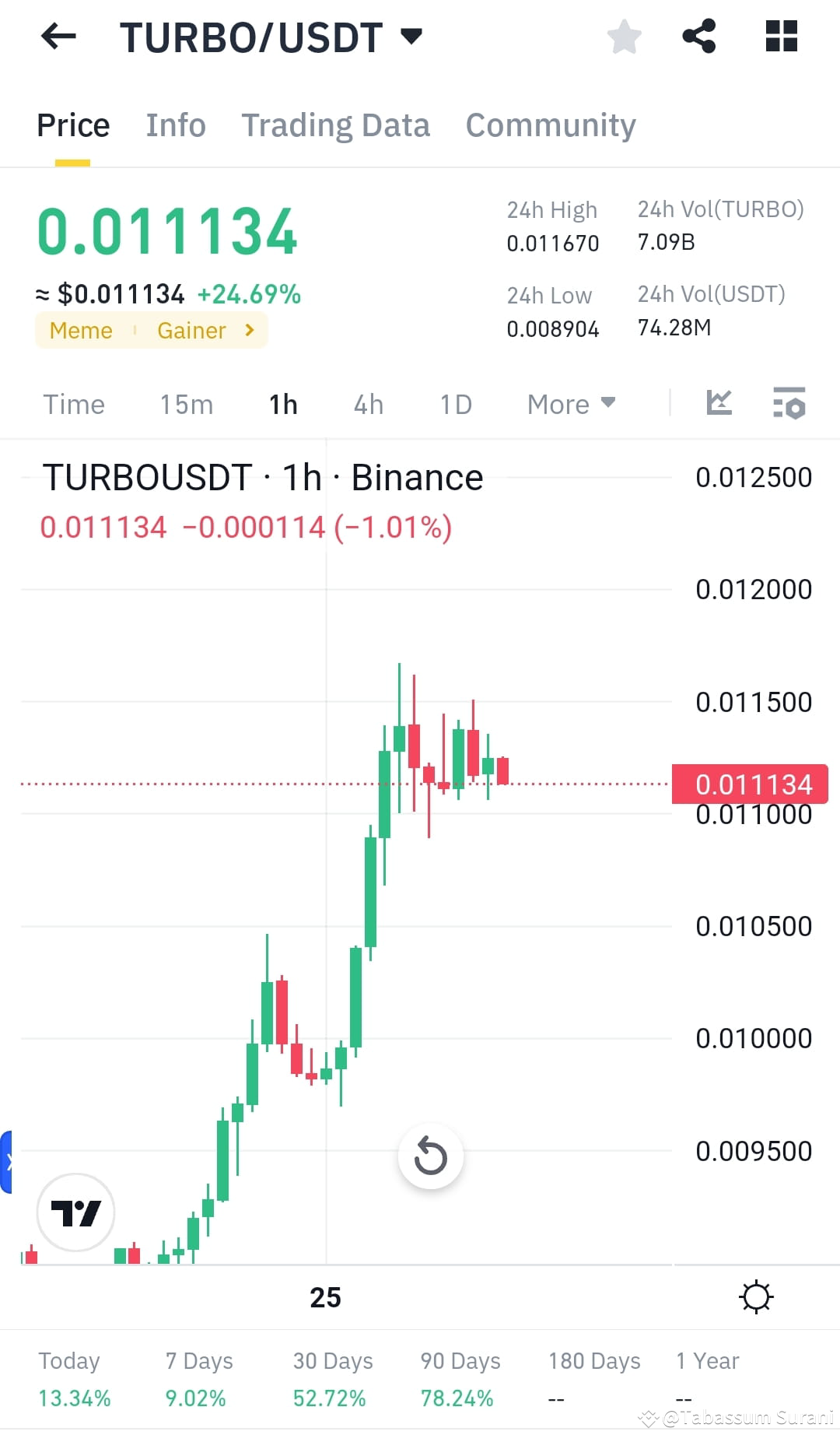
Task: Toggle chart theme with the sun icon
Action: (x=755, y=1296)
